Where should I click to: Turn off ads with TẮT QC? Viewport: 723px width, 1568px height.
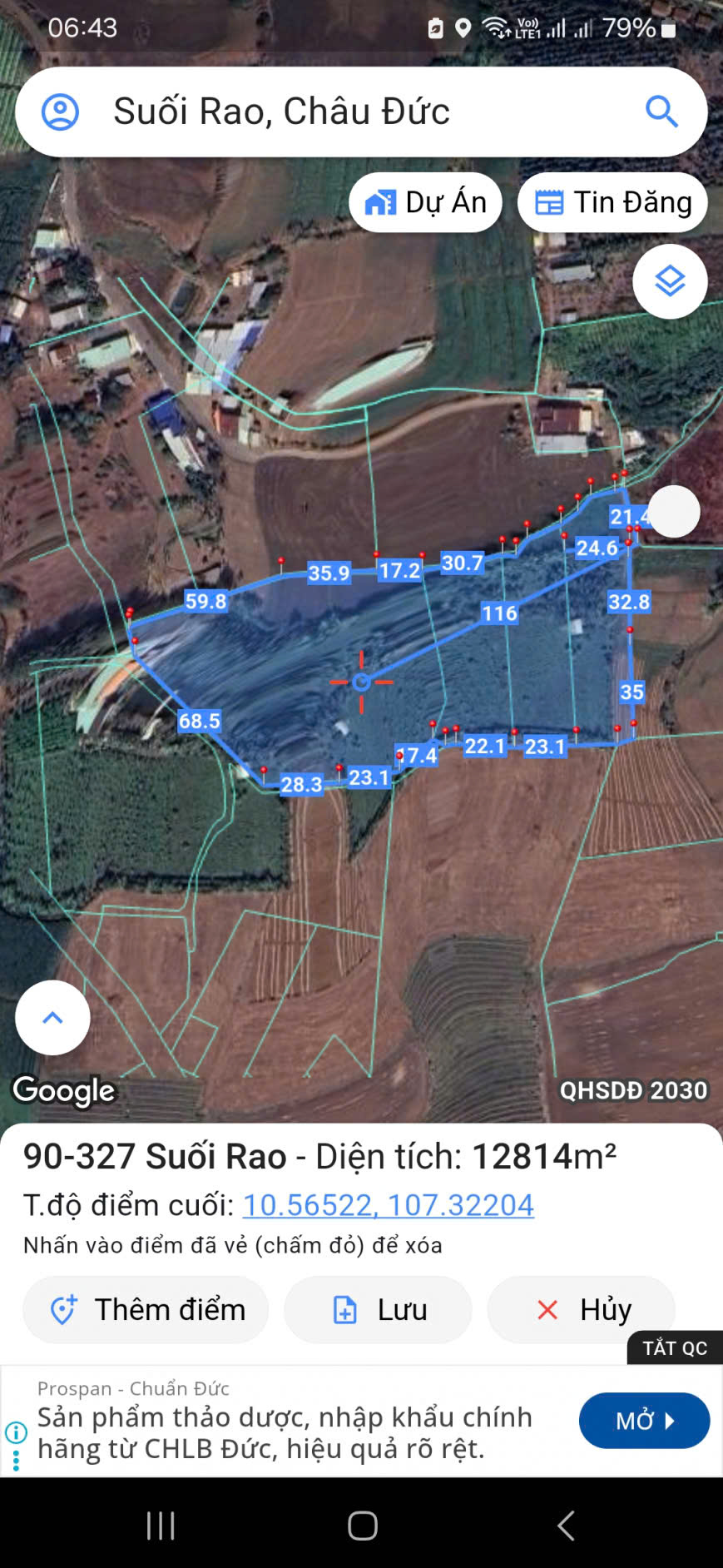(674, 1347)
